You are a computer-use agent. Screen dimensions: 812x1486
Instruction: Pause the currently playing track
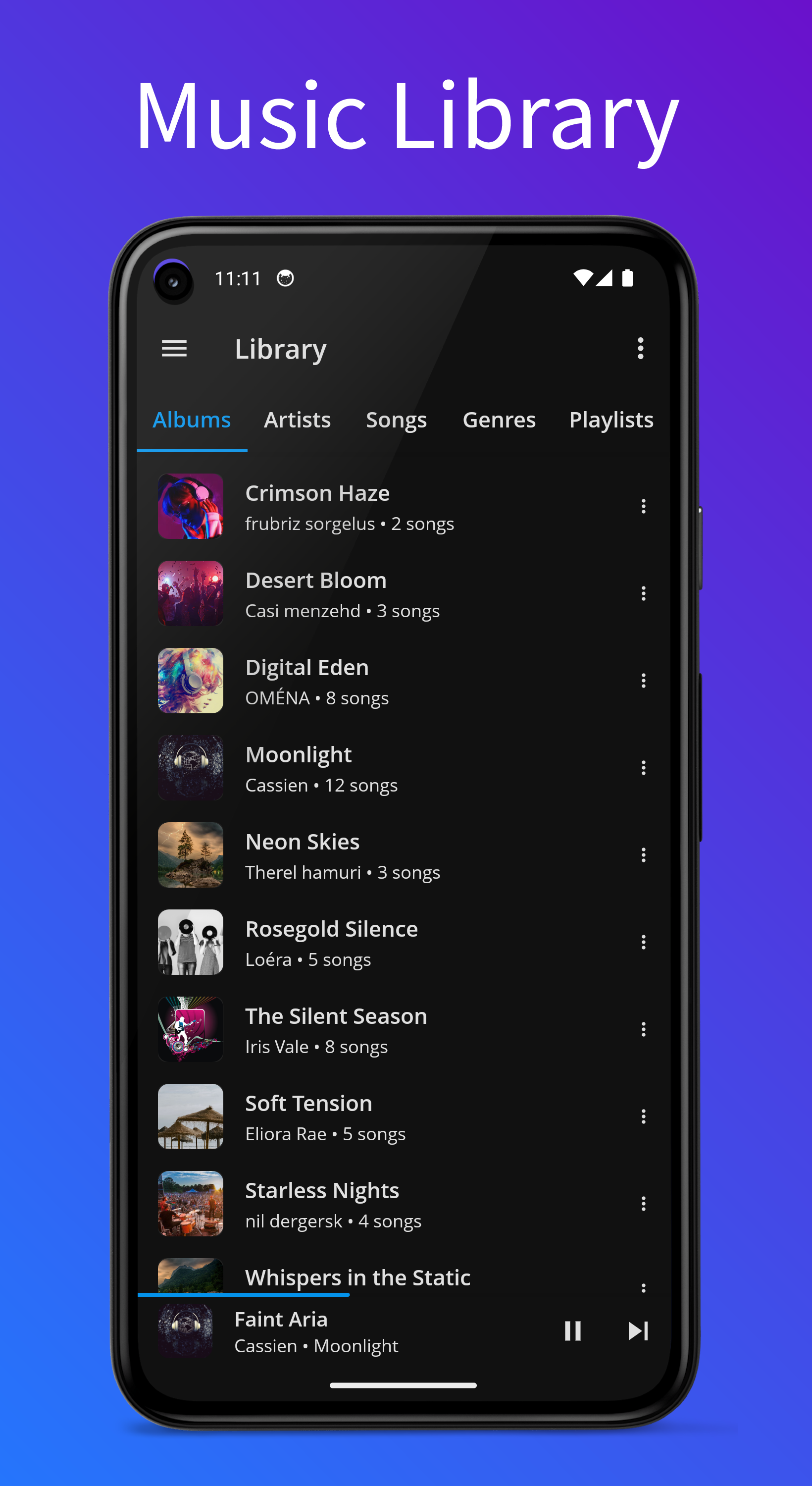[x=573, y=1332]
